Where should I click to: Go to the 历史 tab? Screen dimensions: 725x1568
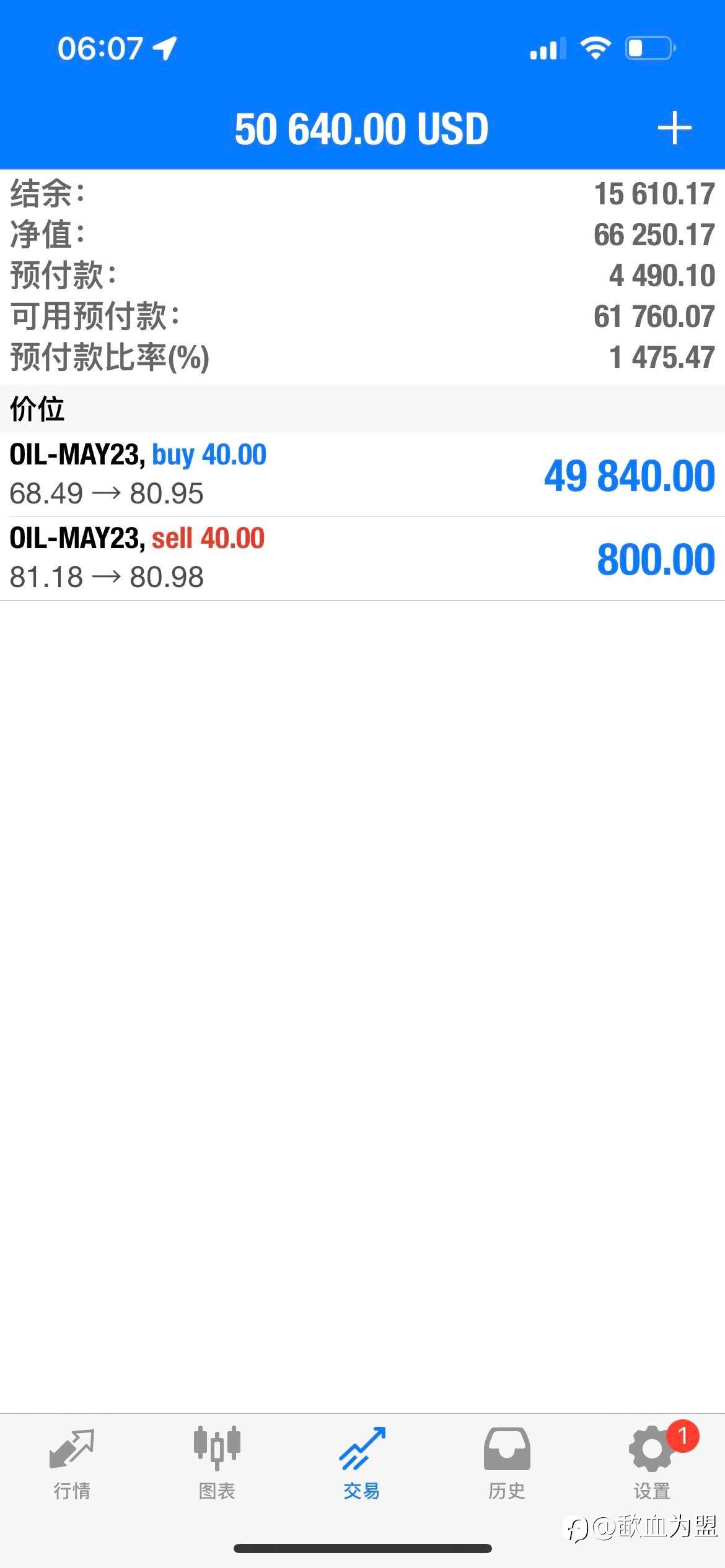point(507,1464)
